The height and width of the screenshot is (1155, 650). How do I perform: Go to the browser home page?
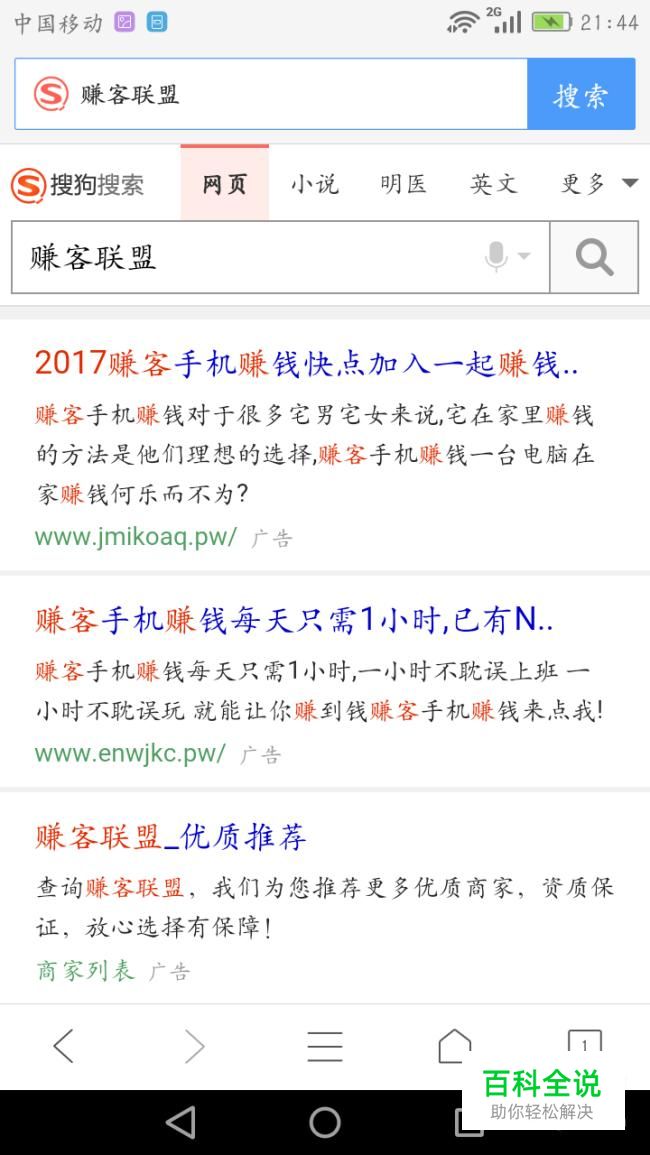(x=454, y=1046)
